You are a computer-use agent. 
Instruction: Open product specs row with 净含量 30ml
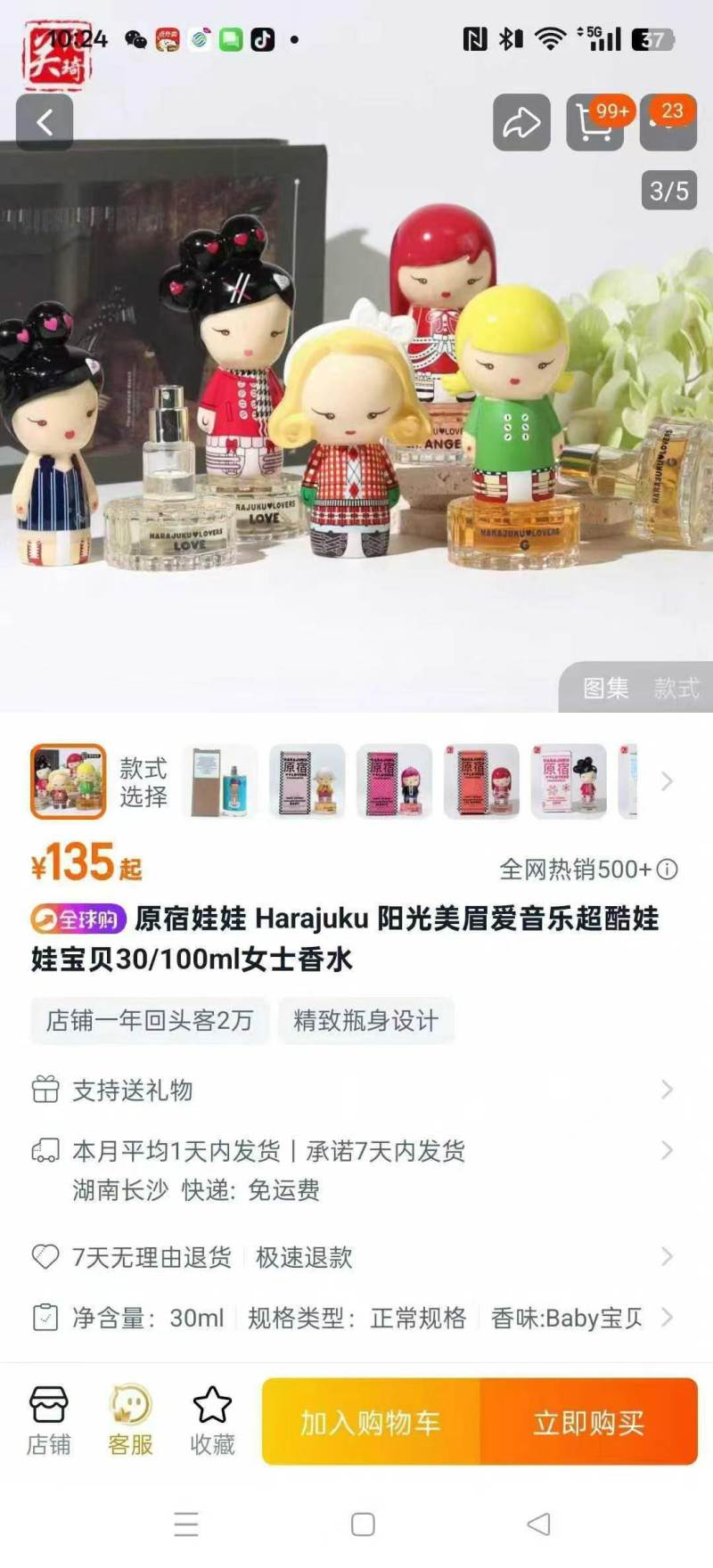pyautogui.click(x=356, y=1318)
